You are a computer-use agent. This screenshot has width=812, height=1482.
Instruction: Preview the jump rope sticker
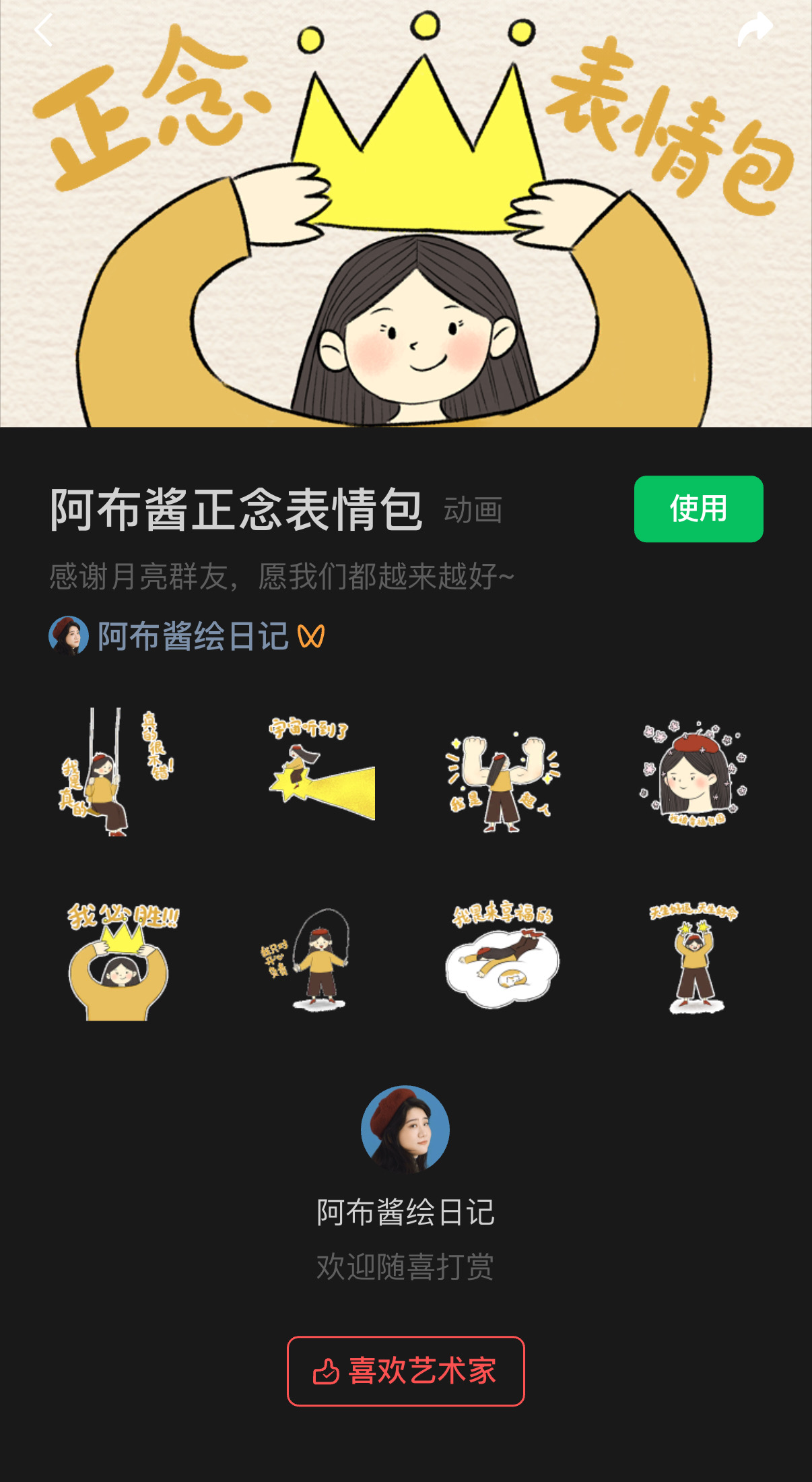click(307, 959)
